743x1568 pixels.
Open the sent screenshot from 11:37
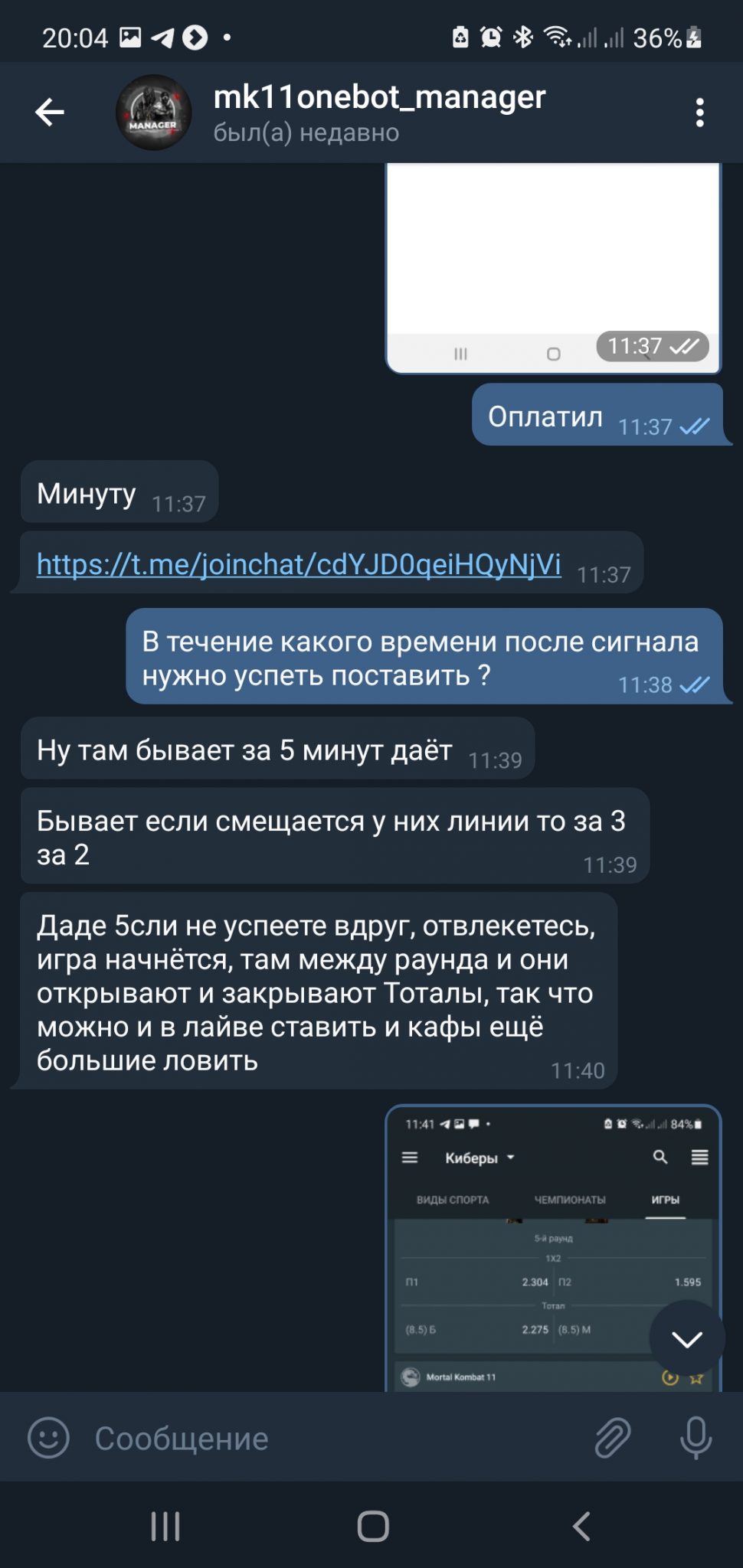[x=554, y=268]
